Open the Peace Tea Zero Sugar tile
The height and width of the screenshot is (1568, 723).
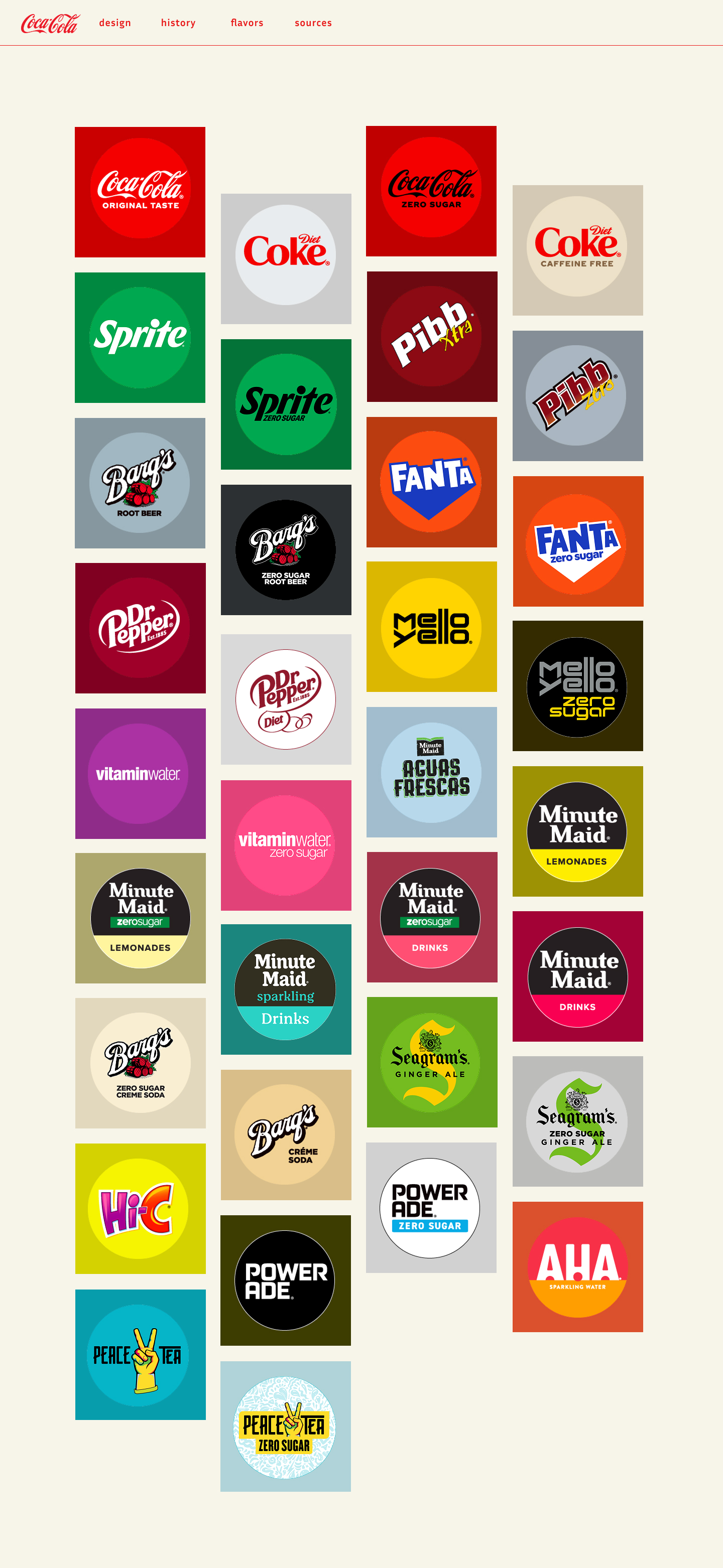pyautogui.click(x=285, y=1426)
